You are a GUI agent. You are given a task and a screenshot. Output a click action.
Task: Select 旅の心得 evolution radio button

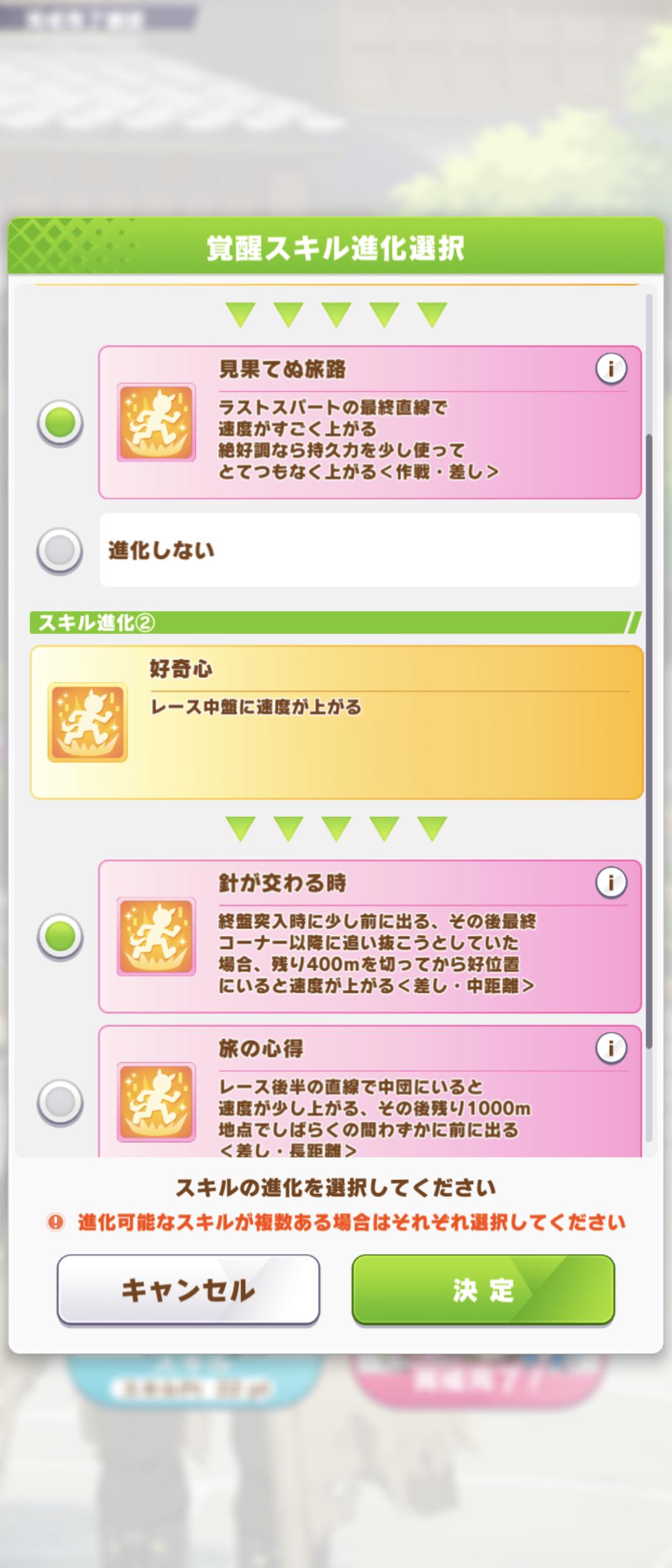click(x=60, y=1102)
